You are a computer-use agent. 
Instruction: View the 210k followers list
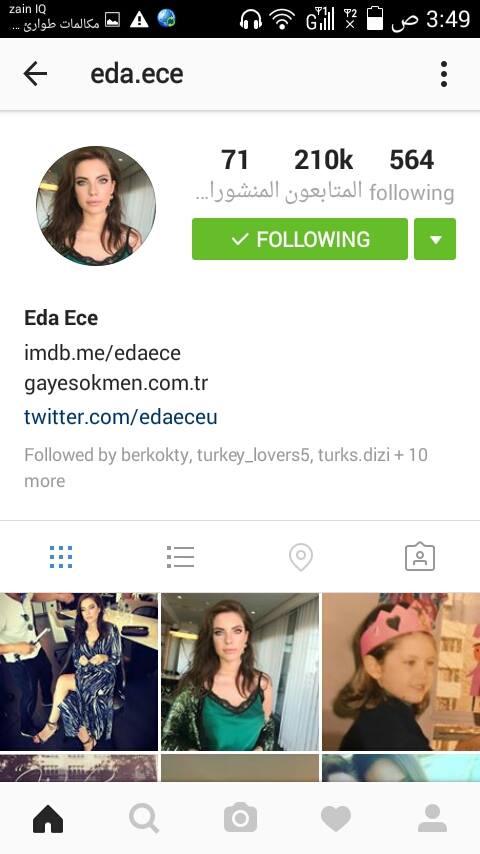pyautogui.click(x=323, y=174)
